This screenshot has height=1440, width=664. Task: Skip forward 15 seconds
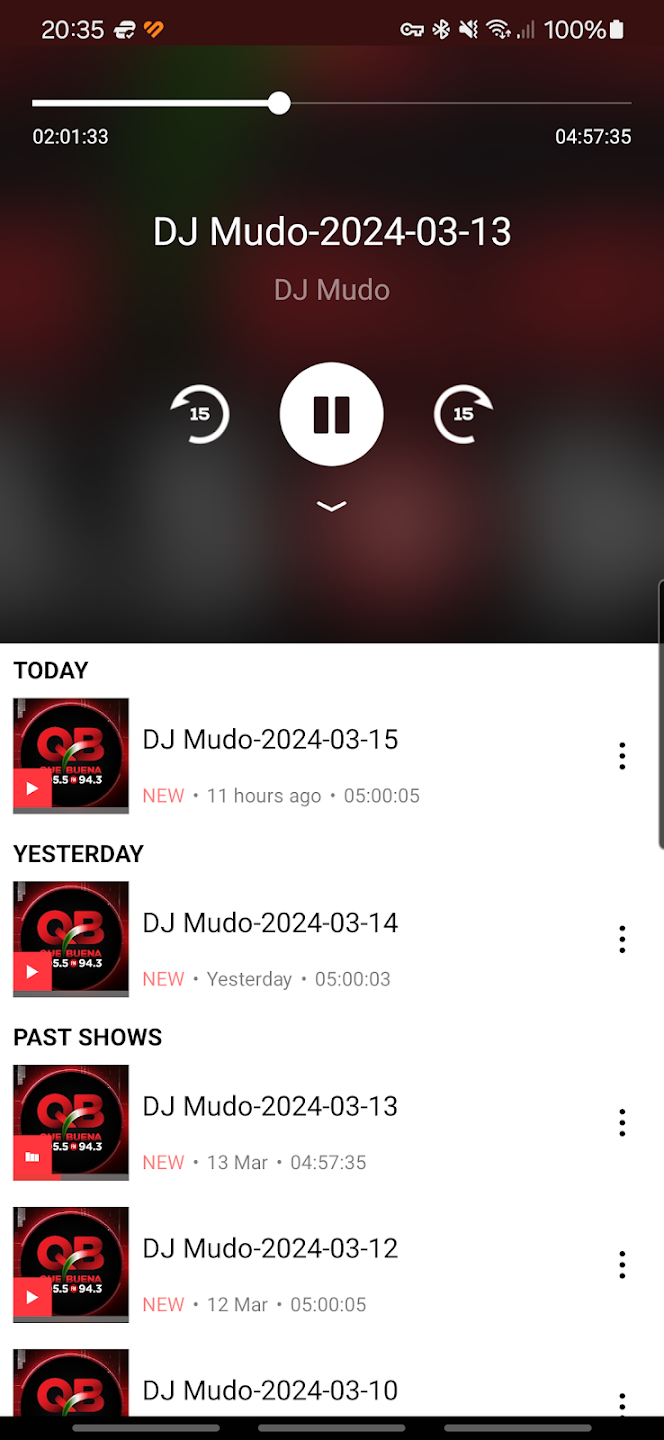[x=464, y=414]
